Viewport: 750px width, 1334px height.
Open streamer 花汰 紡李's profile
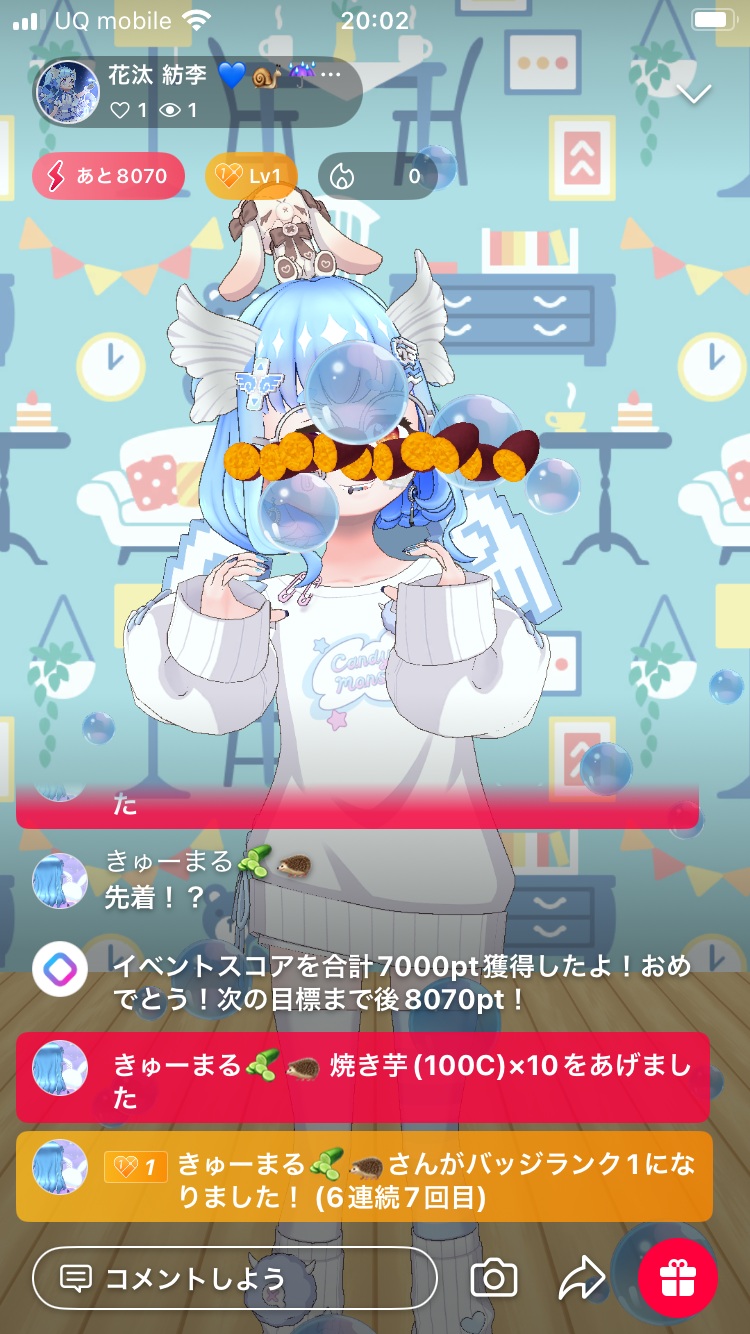(x=68, y=91)
